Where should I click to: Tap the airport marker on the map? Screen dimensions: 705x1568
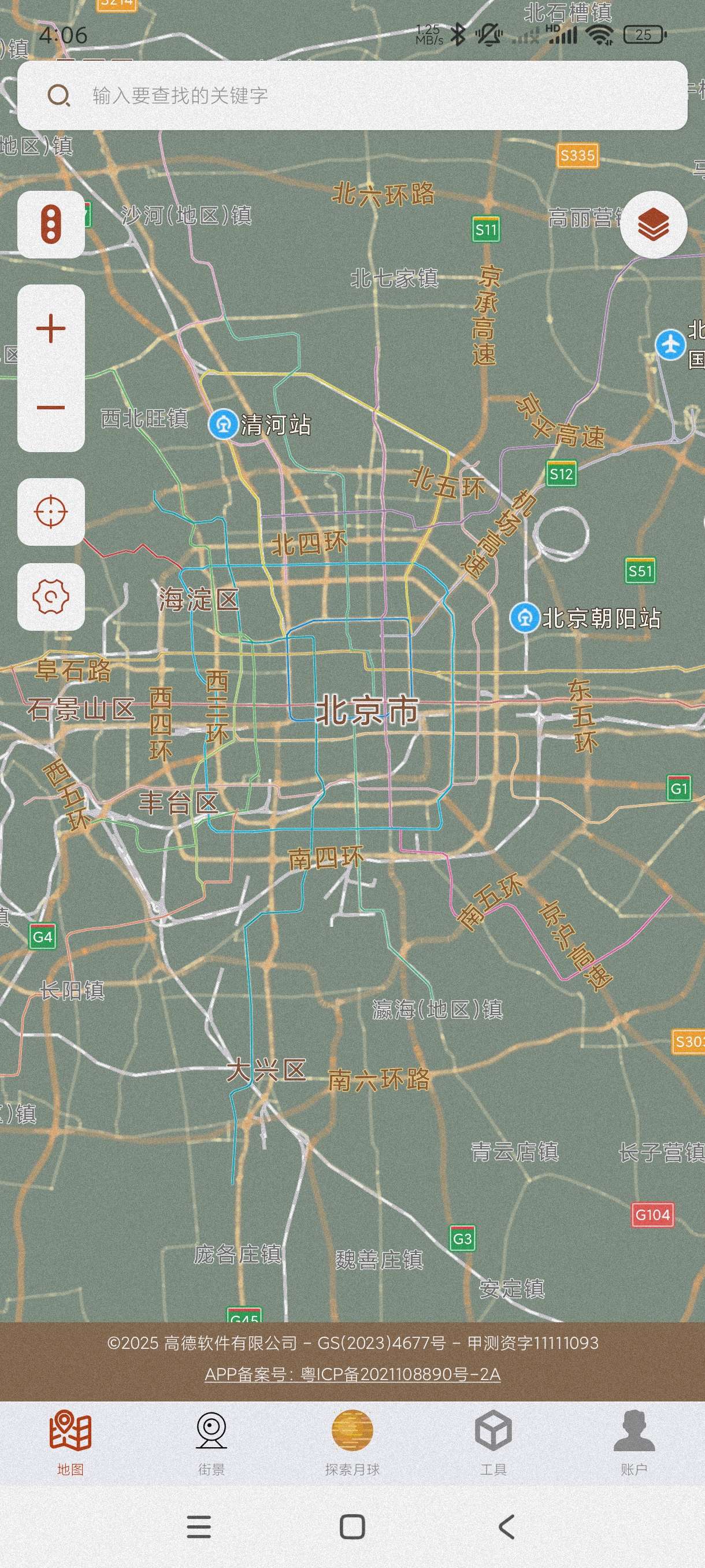tap(670, 345)
